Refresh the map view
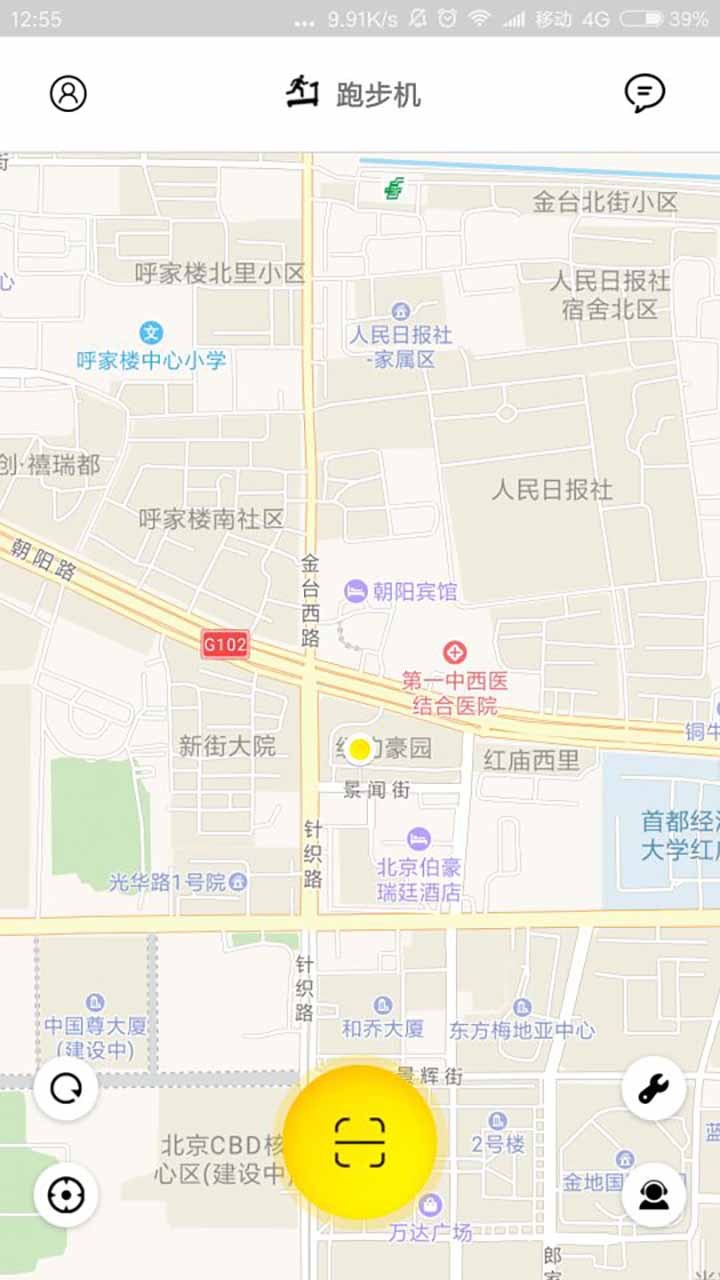720x1280 pixels. click(x=66, y=1089)
